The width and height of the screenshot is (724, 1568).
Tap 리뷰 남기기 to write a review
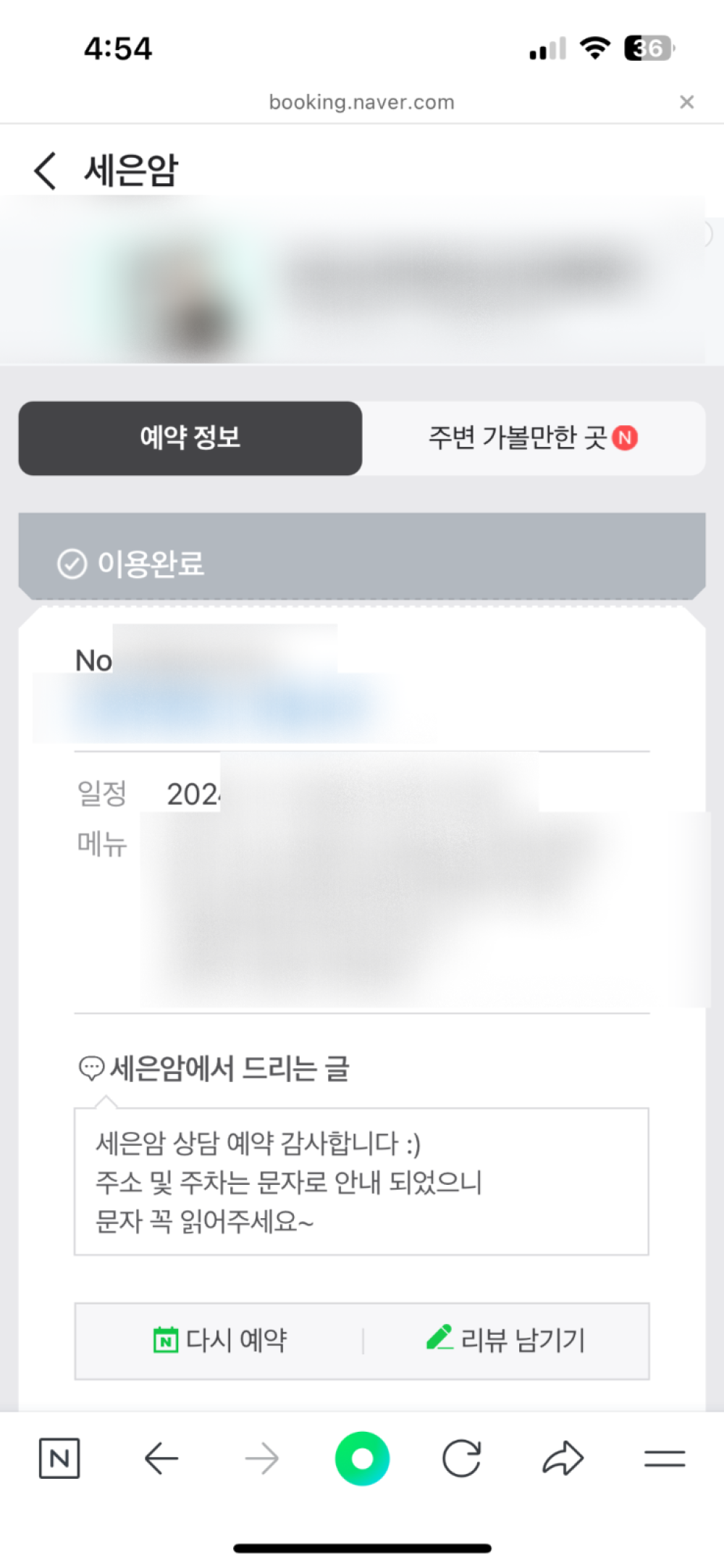505,1341
